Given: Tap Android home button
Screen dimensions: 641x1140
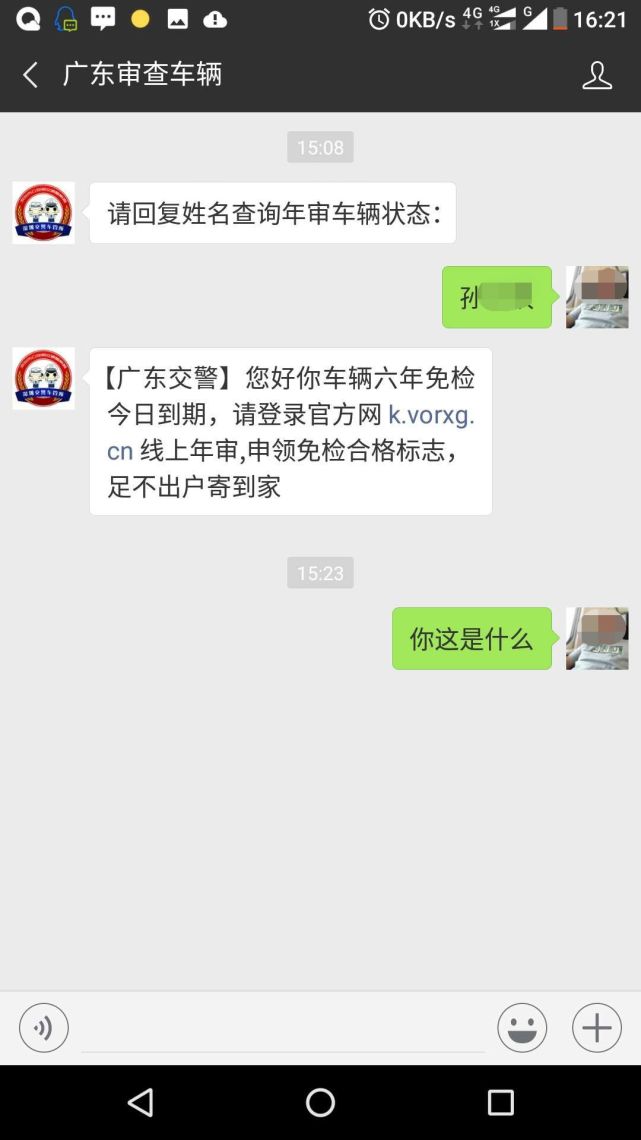Looking at the screenshot, I should pyautogui.click(x=320, y=1102).
